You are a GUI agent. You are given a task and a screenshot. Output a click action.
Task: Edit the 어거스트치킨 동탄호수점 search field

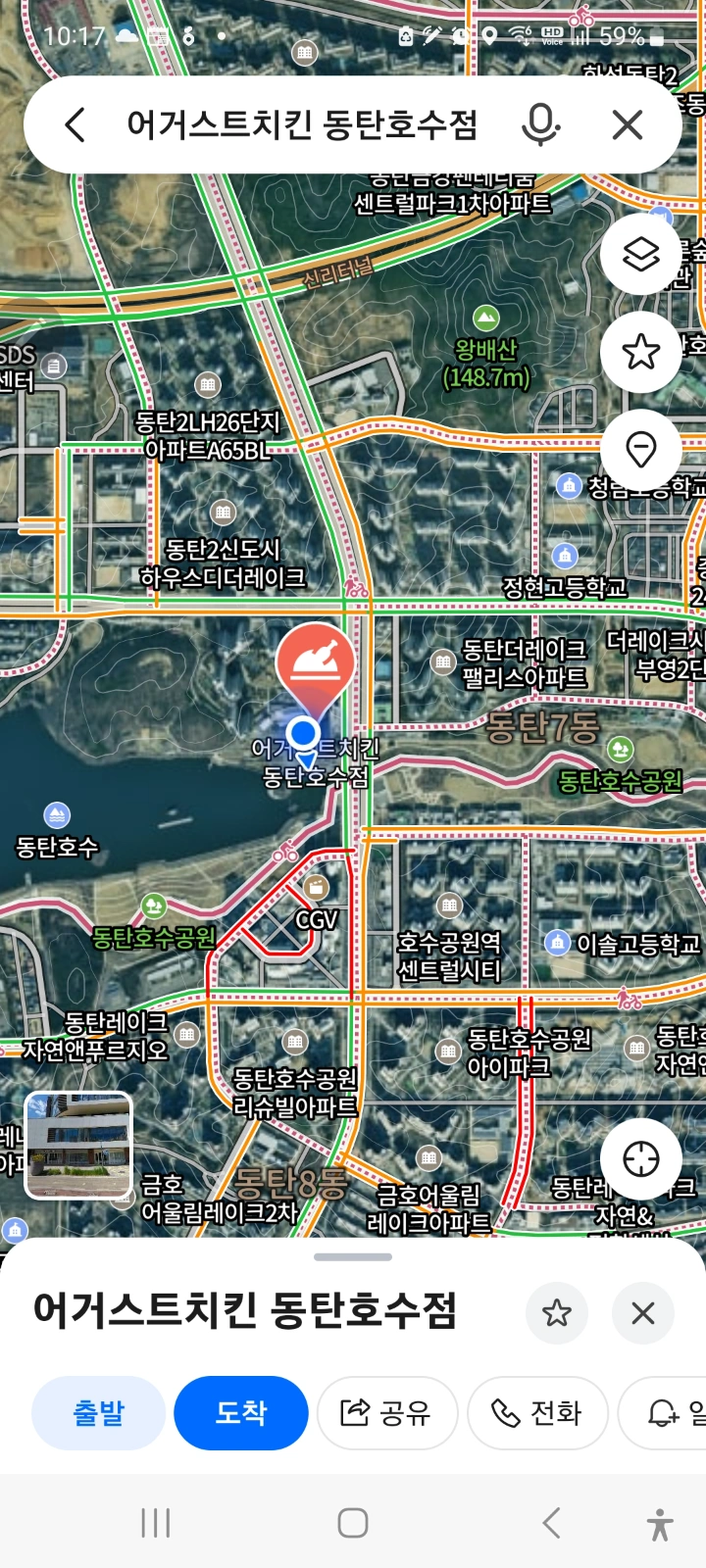pos(302,125)
